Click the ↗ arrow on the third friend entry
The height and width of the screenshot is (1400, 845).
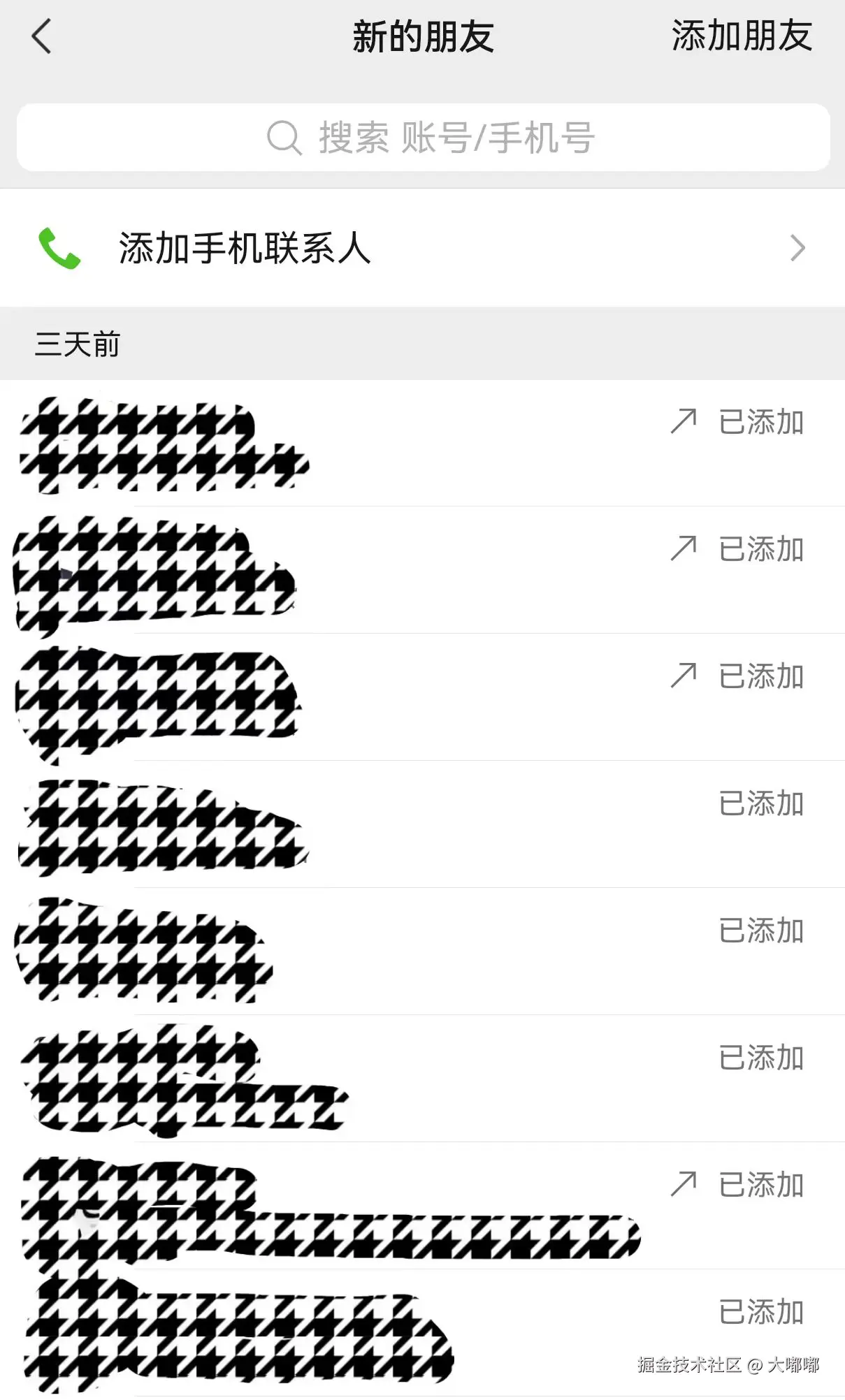[684, 674]
